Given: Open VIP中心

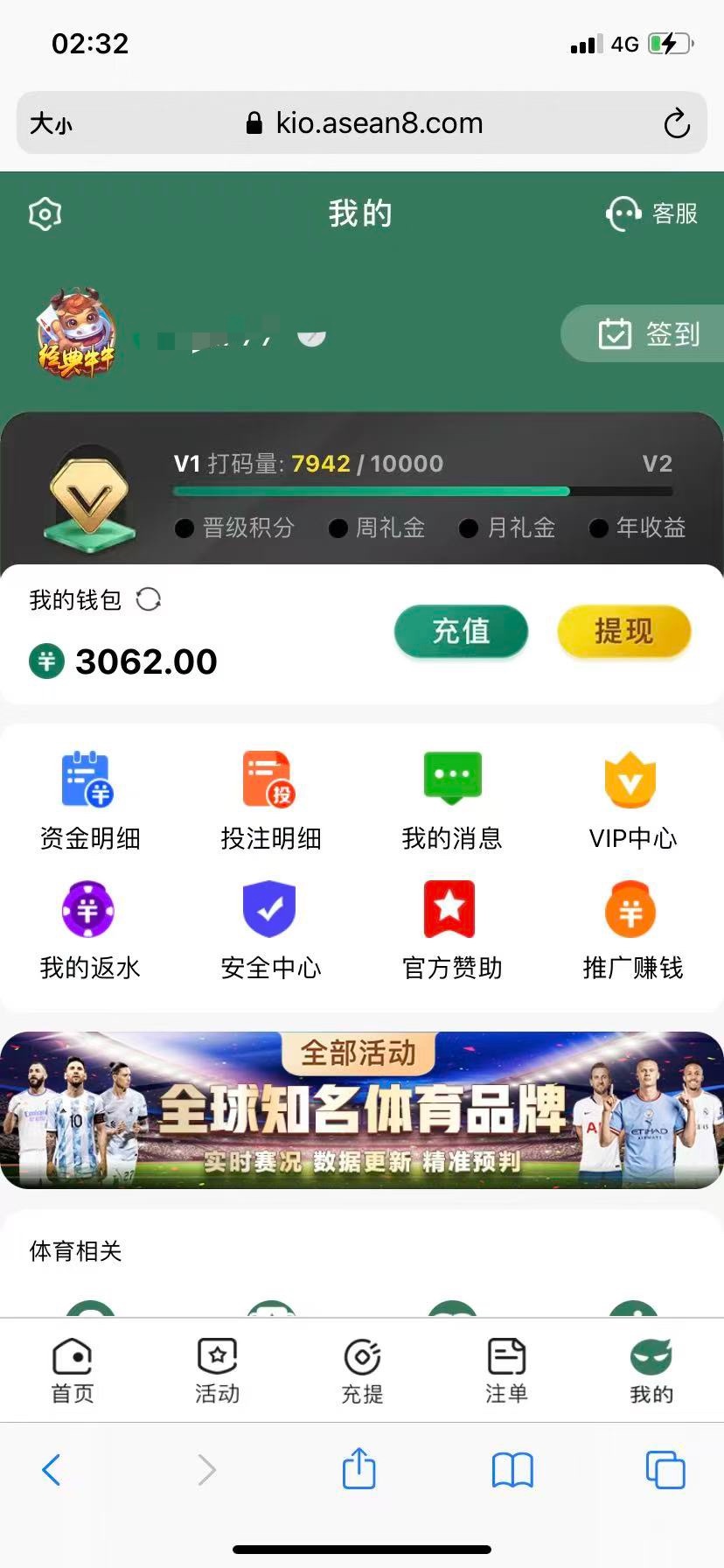Looking at the screenshot, I should coord(632,800).
